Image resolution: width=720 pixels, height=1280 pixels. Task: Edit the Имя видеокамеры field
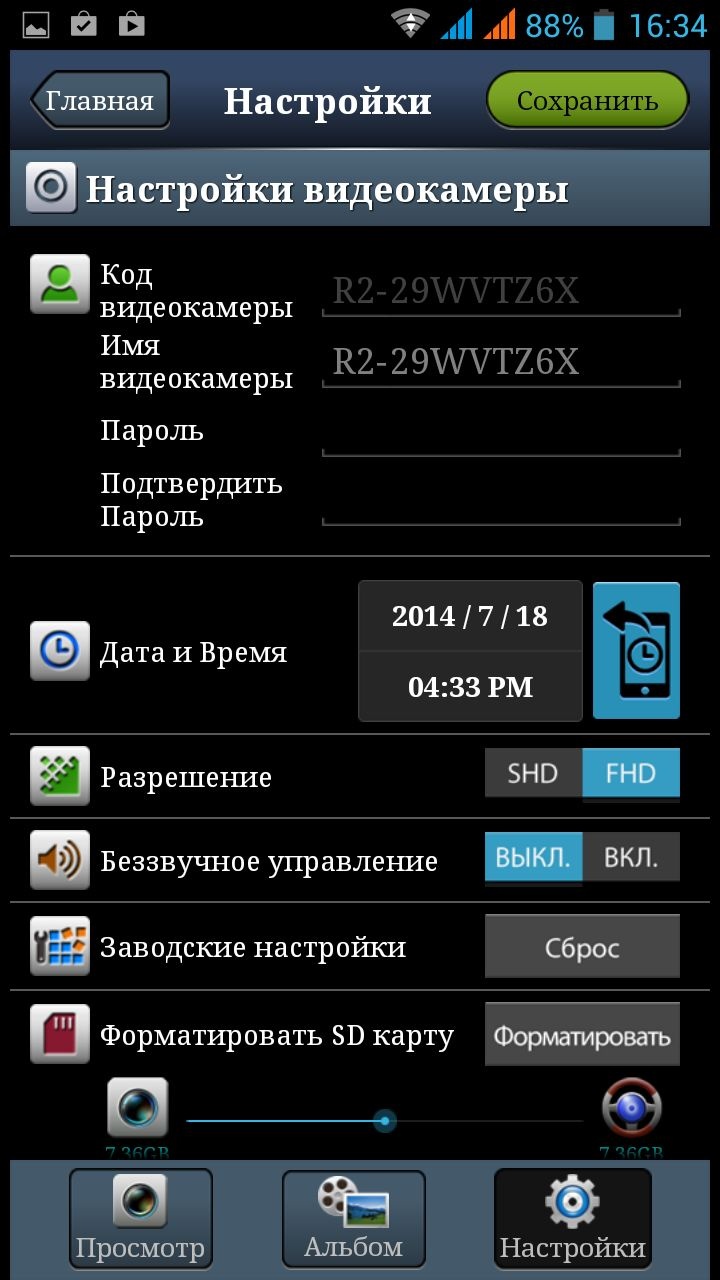coord(500,362)
